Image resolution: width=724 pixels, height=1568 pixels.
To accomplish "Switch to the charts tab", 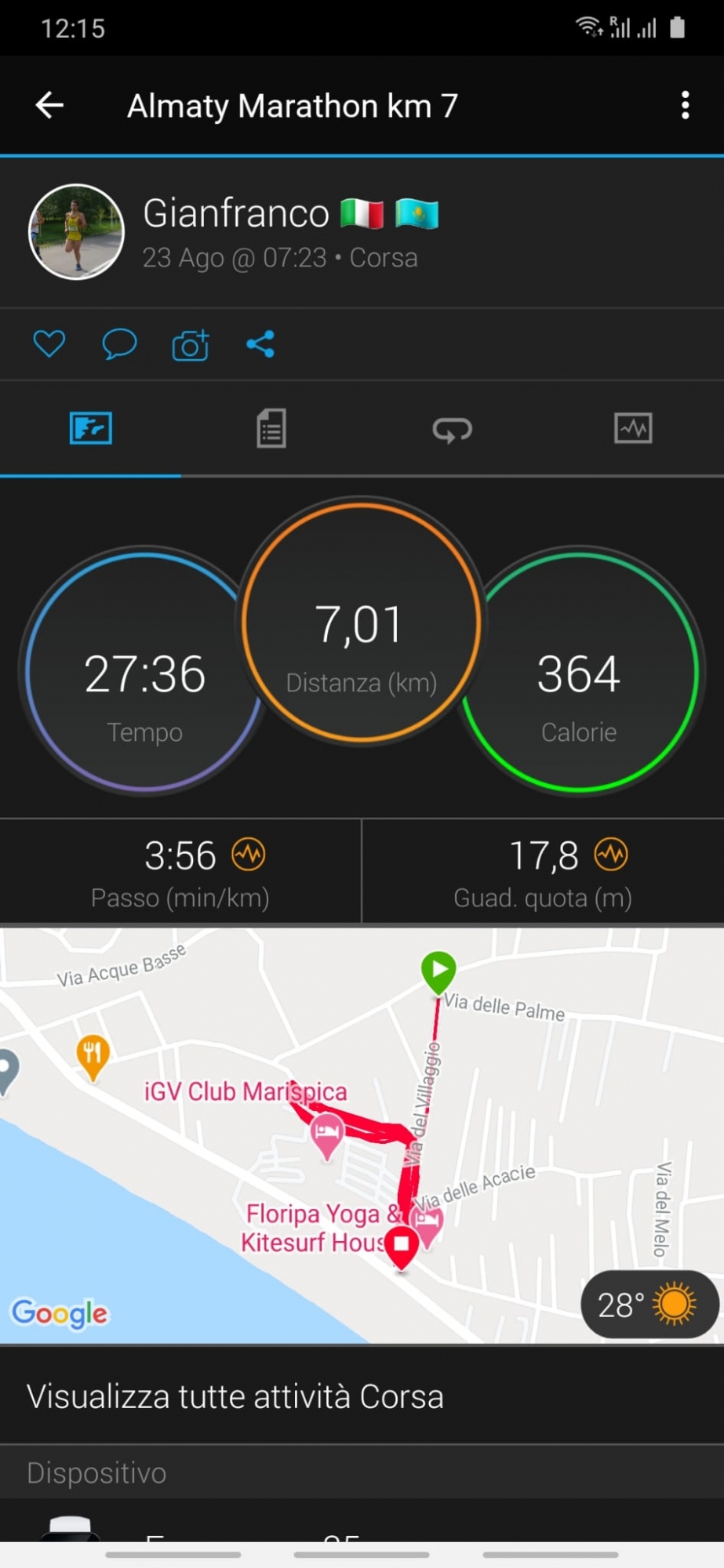I will [x=633, y=429].
